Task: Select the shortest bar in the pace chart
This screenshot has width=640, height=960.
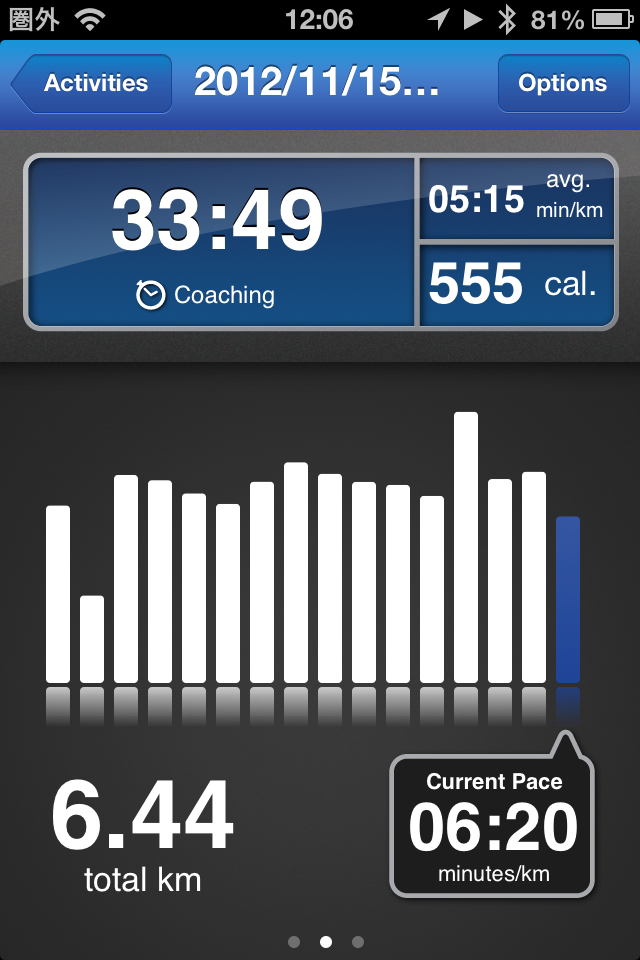Action: pyautogui.click(x=92, y=639)
